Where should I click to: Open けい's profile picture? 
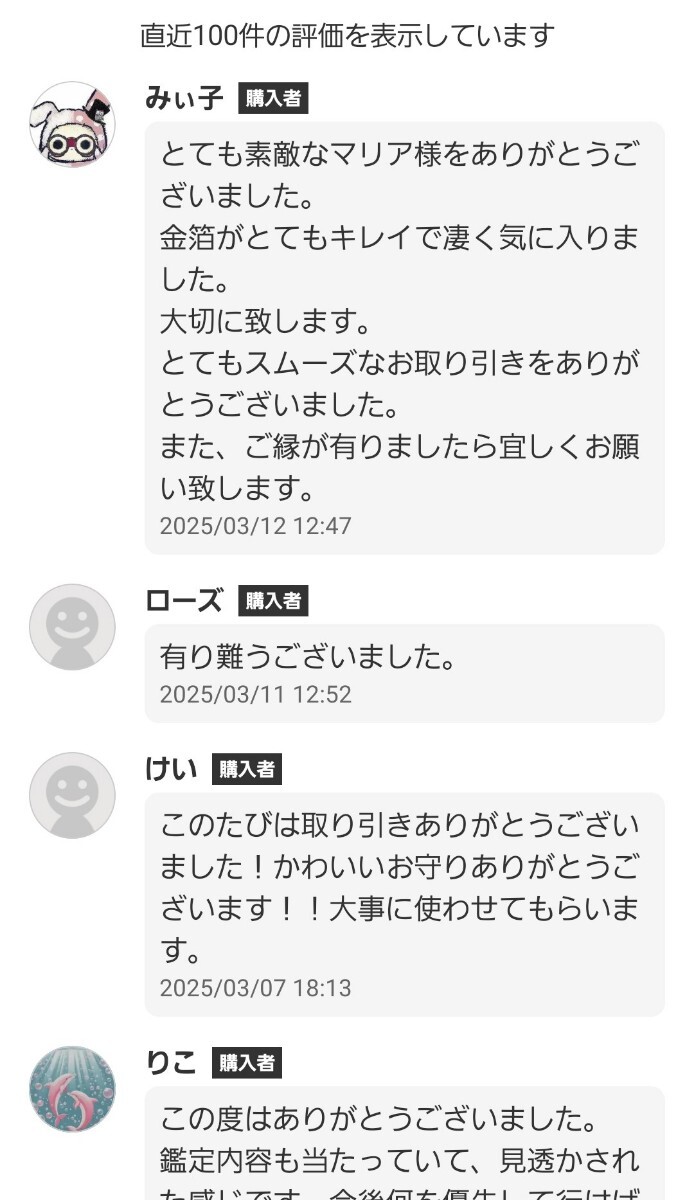[x=72, y=795]
